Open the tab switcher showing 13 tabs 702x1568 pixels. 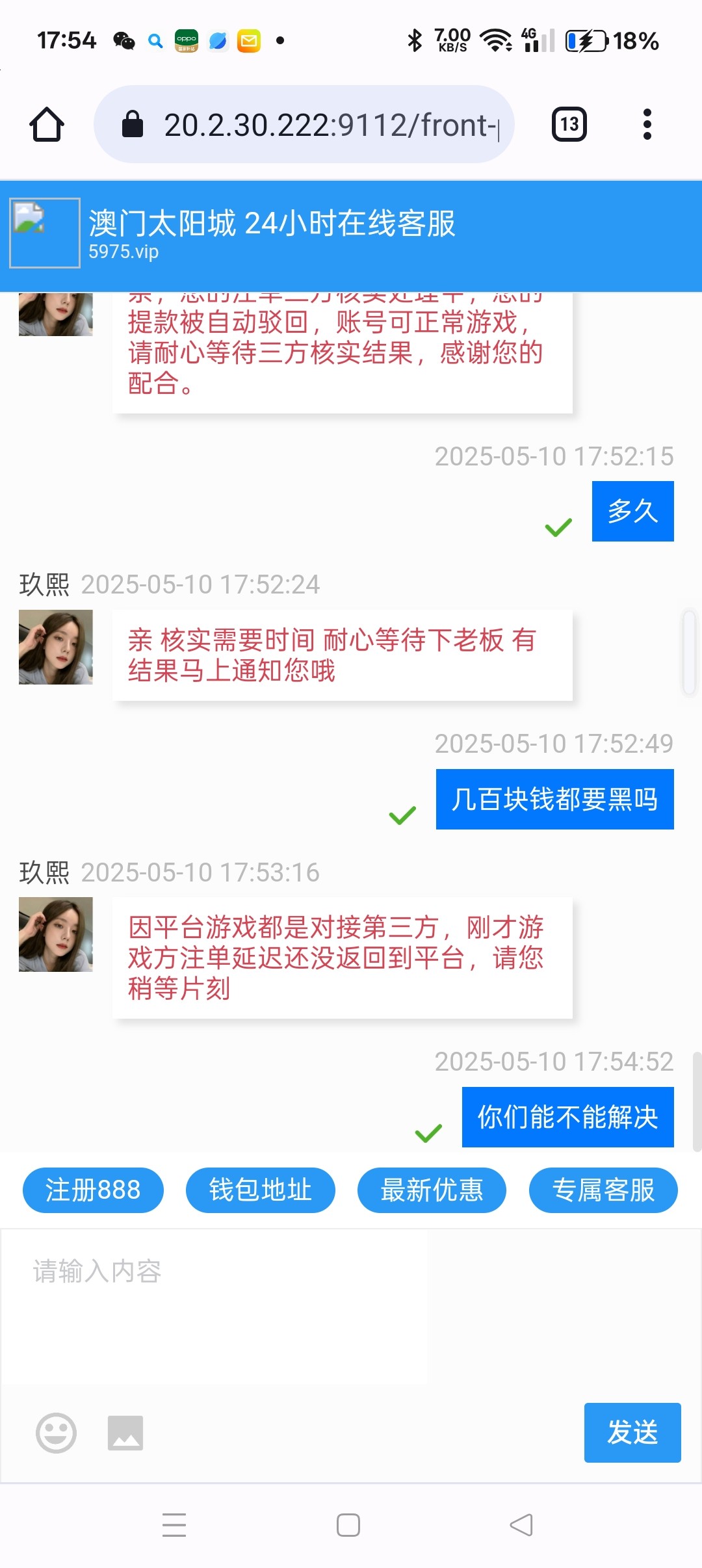(x=568, y=124)
